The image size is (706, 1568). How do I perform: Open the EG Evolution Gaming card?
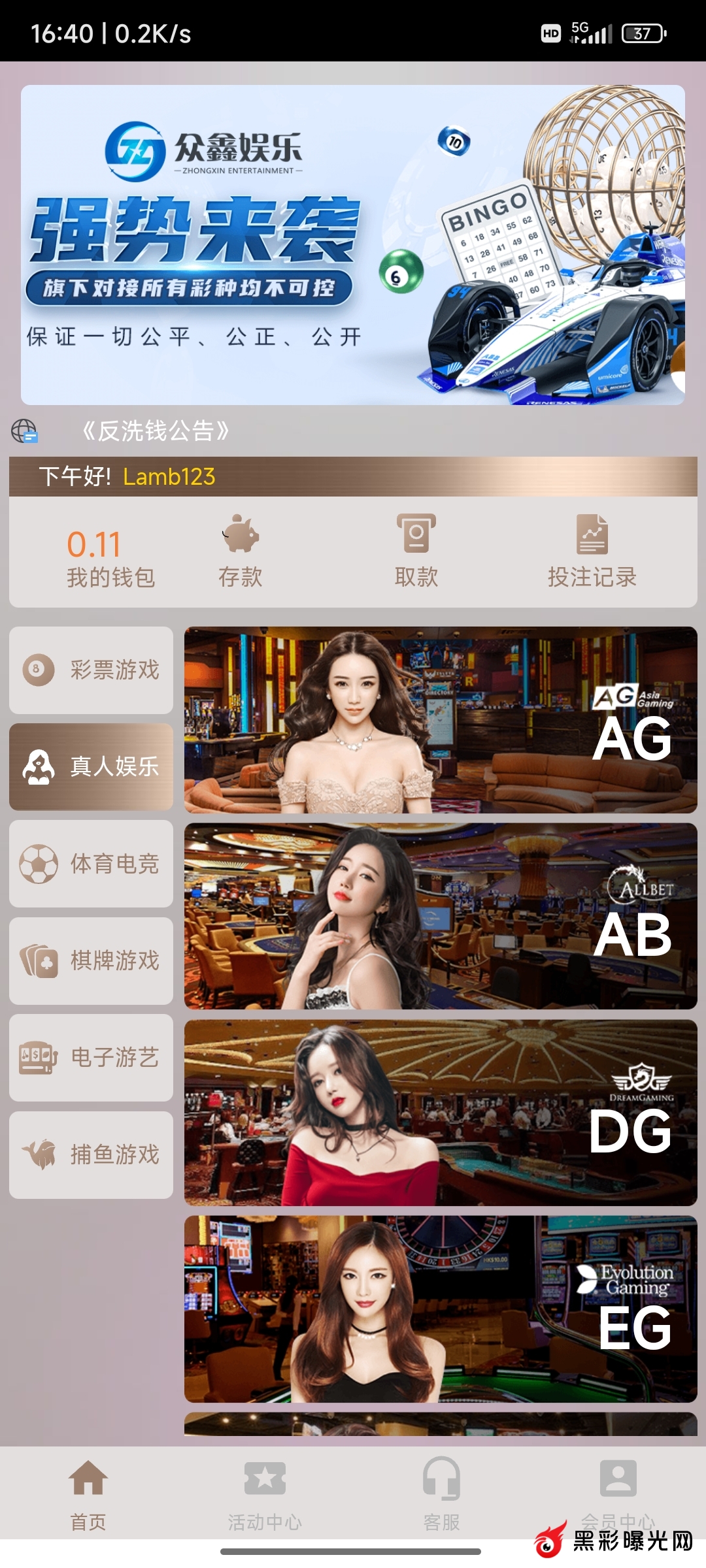tap(441, 1309)
